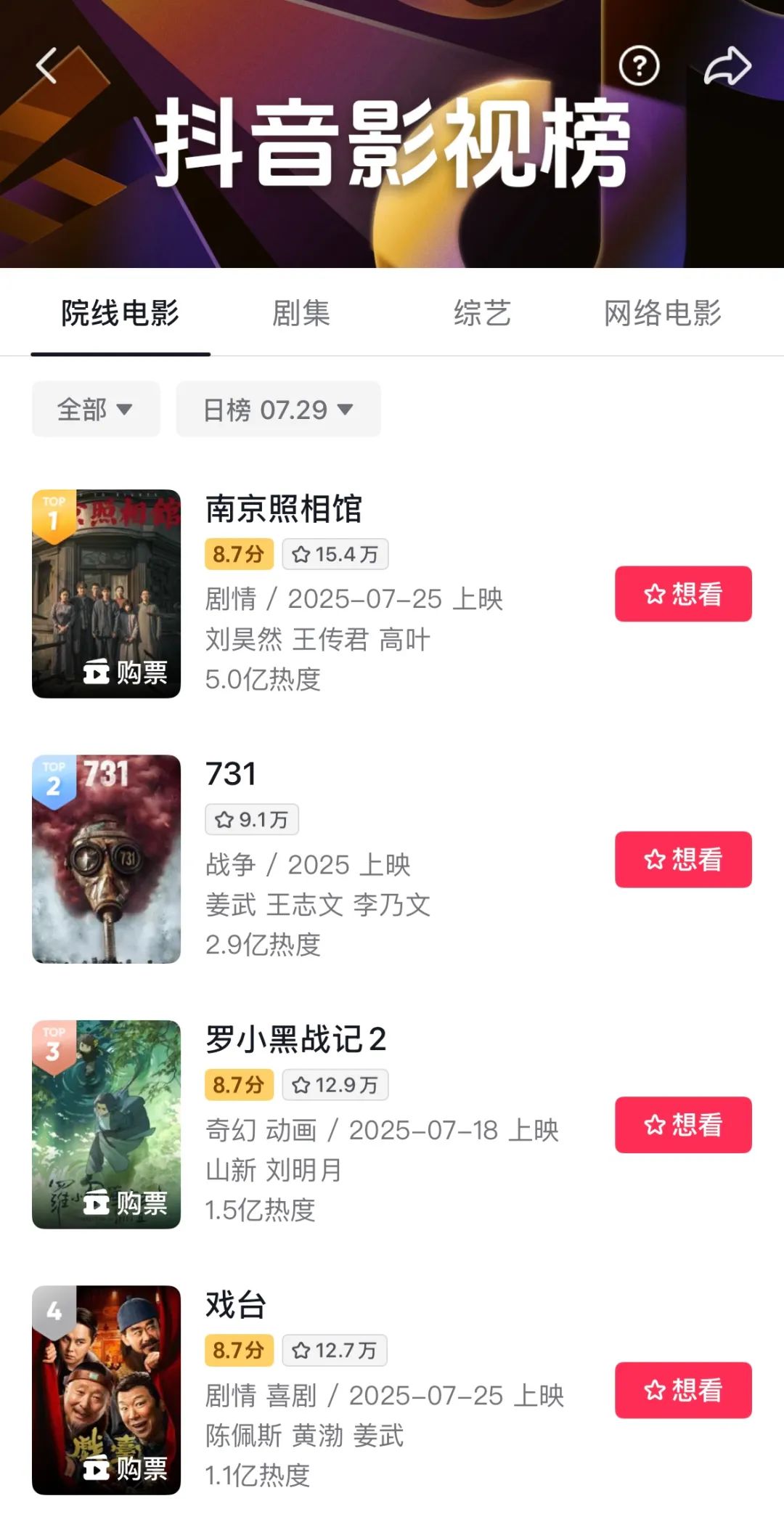The image size is (784, 1525).
Task: Switch to the 剧集 tab
Action: coord(302,314)
